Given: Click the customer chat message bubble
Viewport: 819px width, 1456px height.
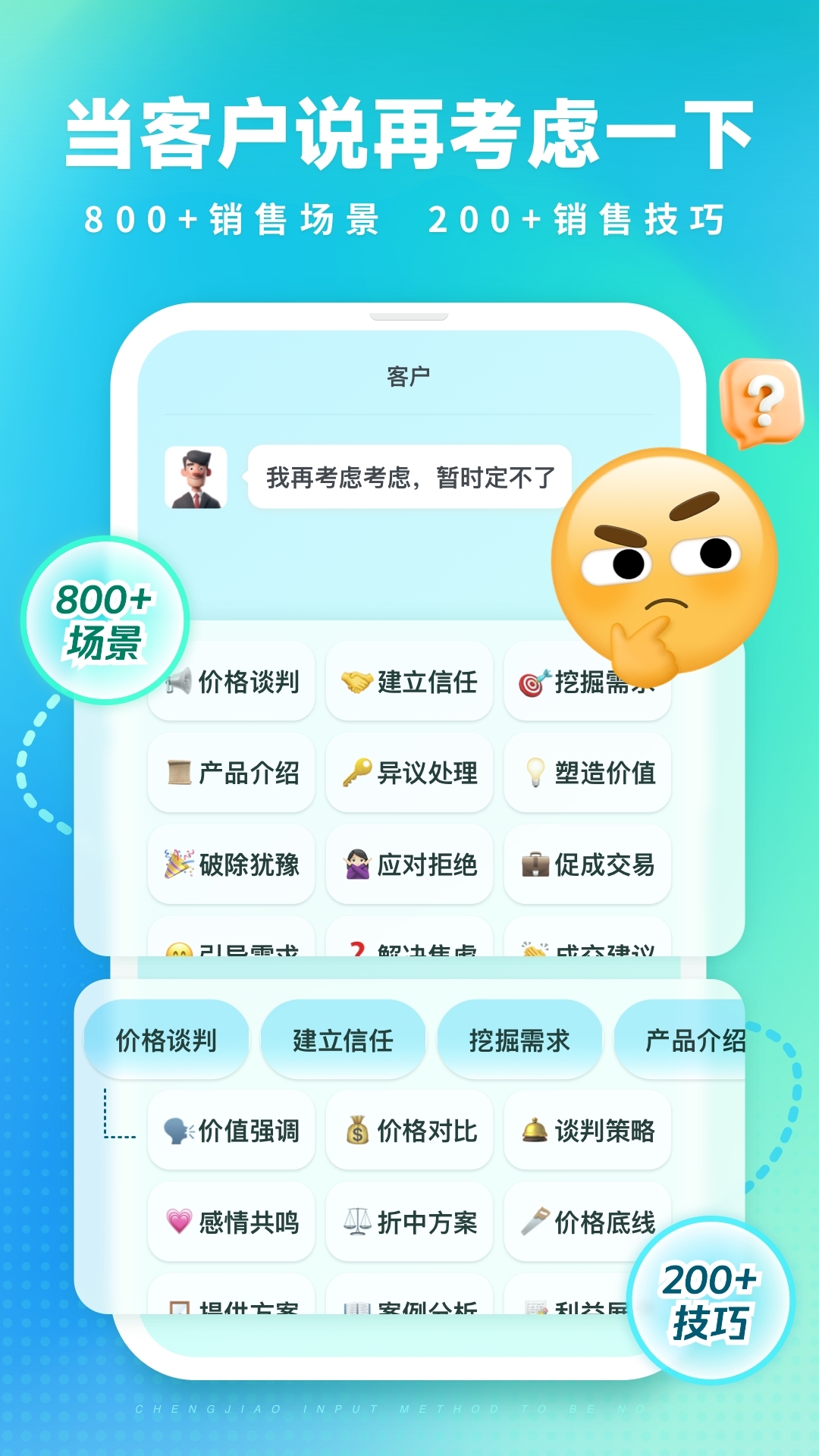Looking at the screenshot, I should pyautogui.click(x=410, y=478).
